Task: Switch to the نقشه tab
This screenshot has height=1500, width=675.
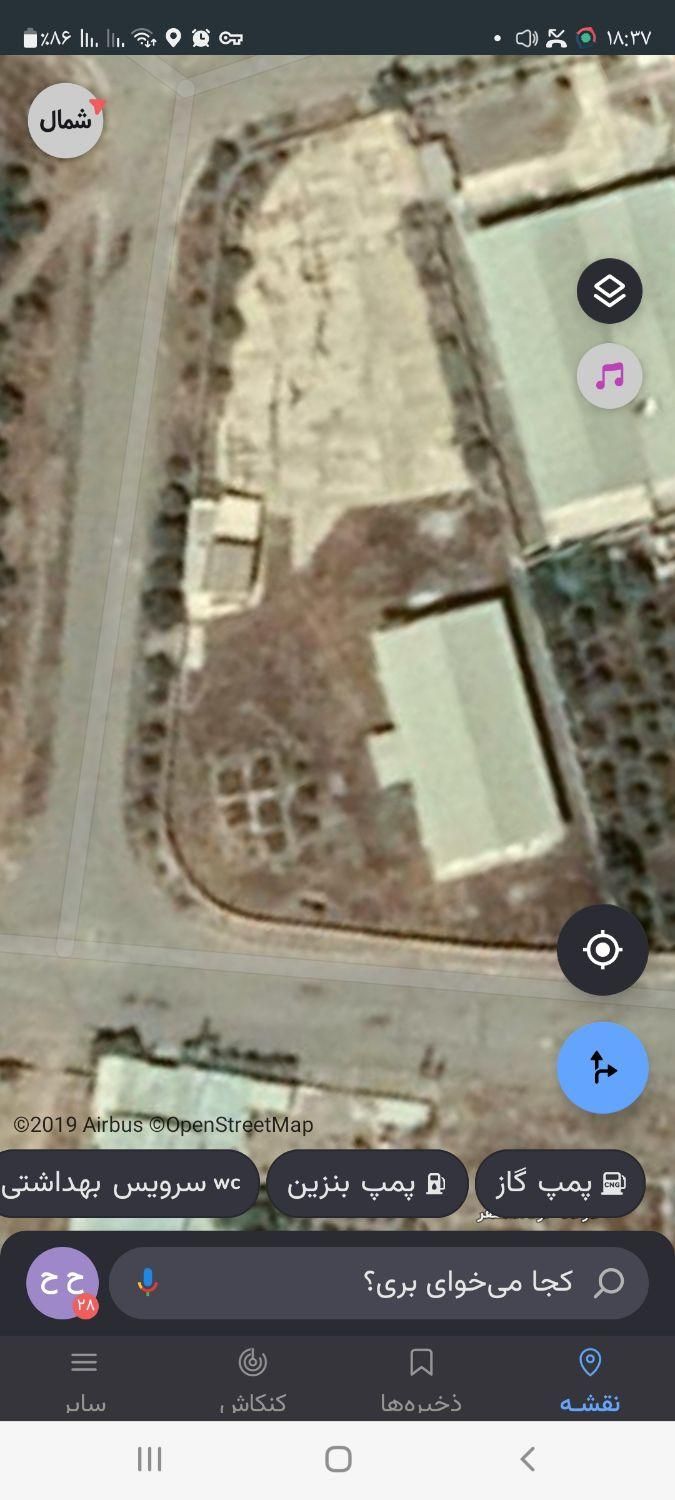Action: [589, 1378]
